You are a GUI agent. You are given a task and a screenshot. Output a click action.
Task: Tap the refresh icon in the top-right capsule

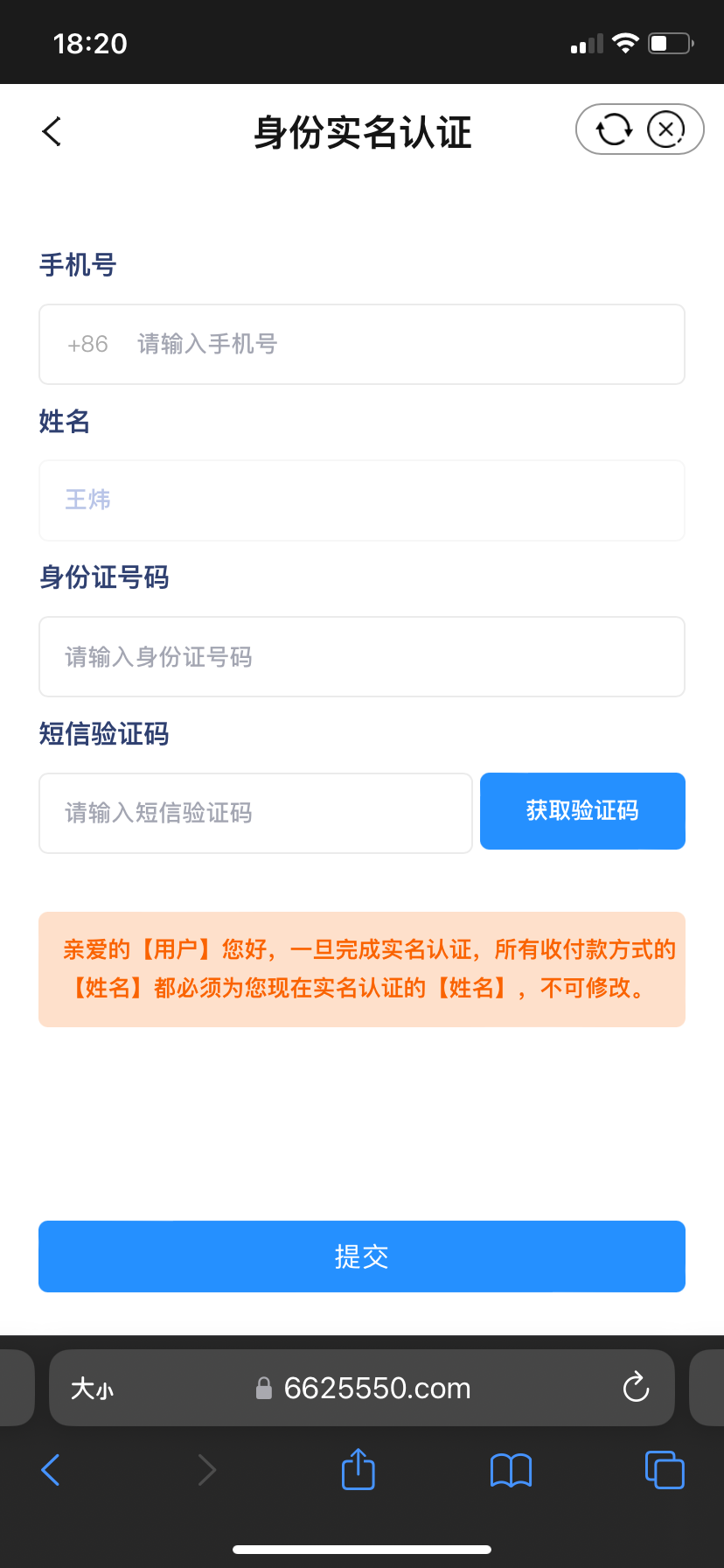click(612, 129)
